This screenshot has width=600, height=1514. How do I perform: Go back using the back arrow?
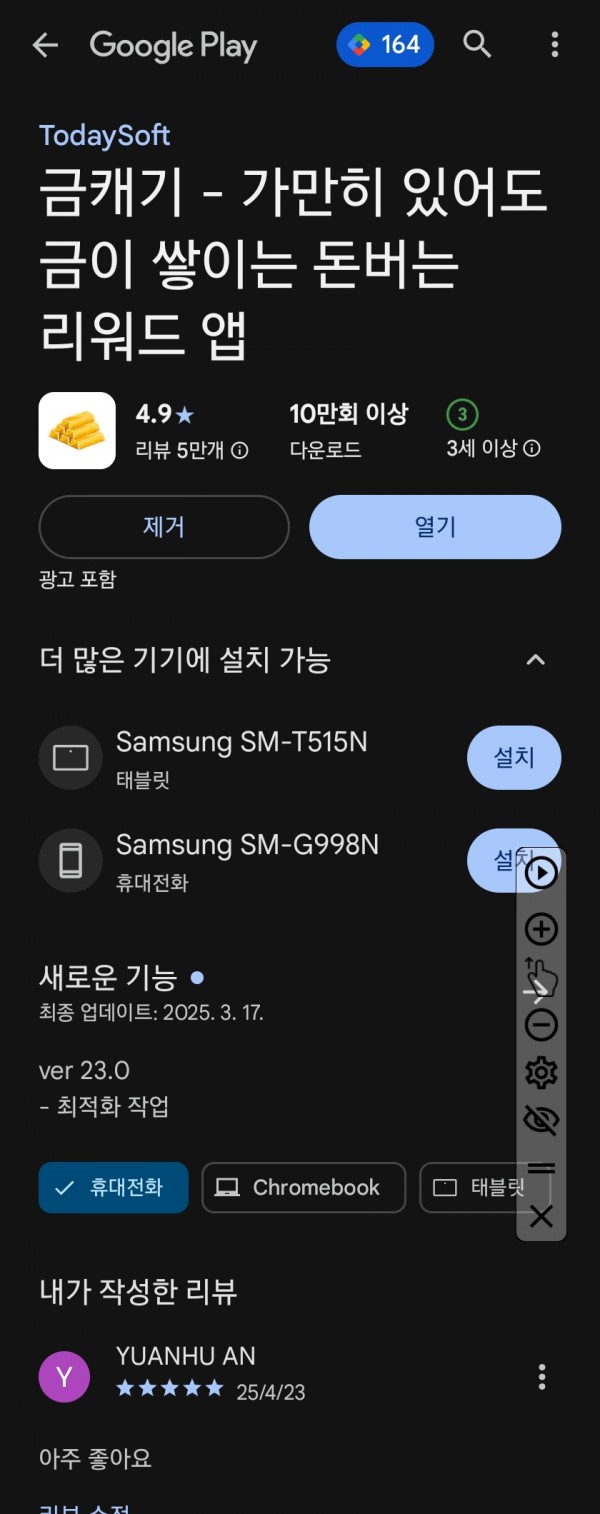(x=45, y=45)
